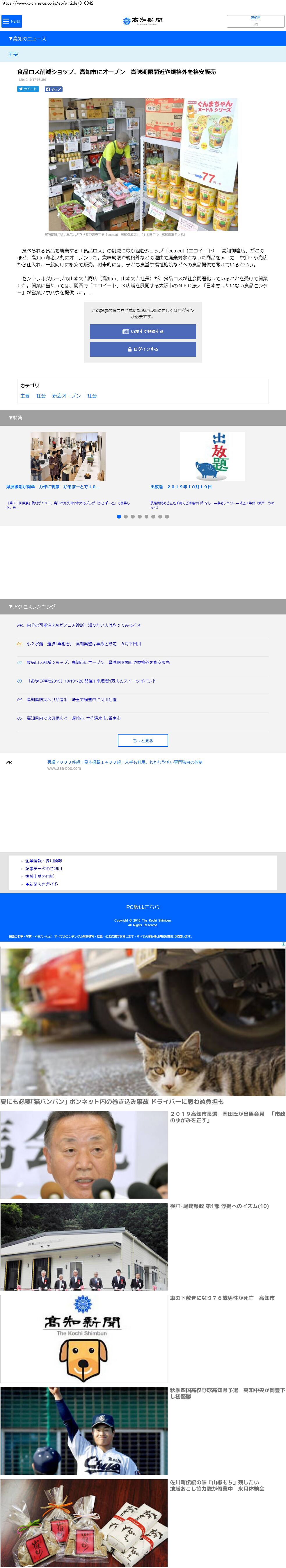Open ranking item 04 高知県防災ヘリ

click(71, 699)
